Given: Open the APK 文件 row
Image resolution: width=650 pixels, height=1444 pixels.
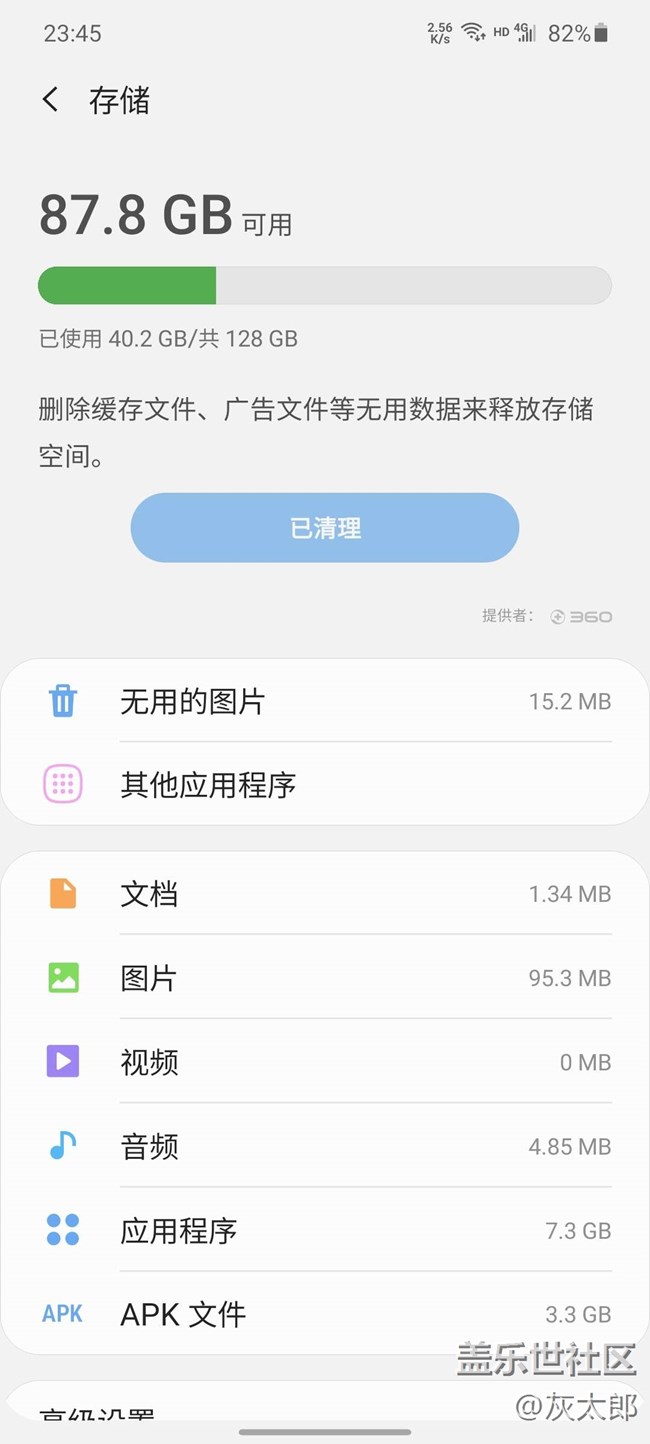Looking at the screenshot, I should (x=325, y=1313).
